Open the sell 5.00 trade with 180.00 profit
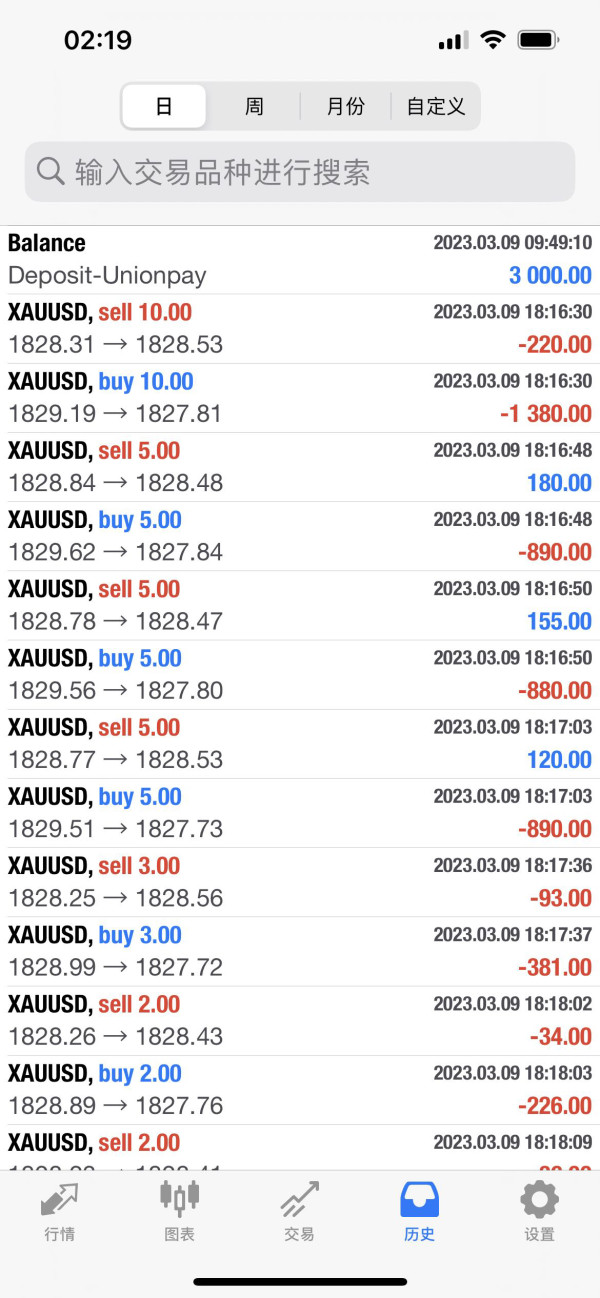This screenshot has height=1298, width=600. [300, 467]
